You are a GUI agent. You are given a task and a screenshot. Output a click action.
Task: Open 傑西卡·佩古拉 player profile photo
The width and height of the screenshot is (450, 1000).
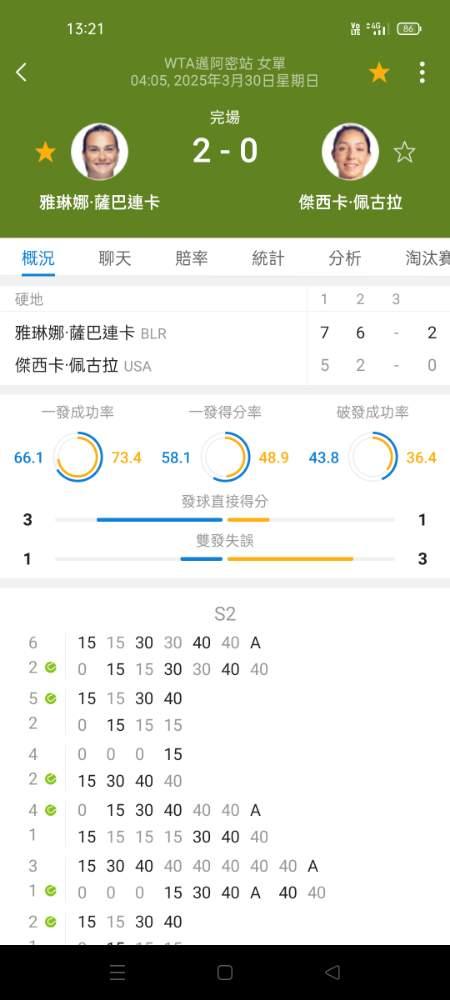(351, 152)
